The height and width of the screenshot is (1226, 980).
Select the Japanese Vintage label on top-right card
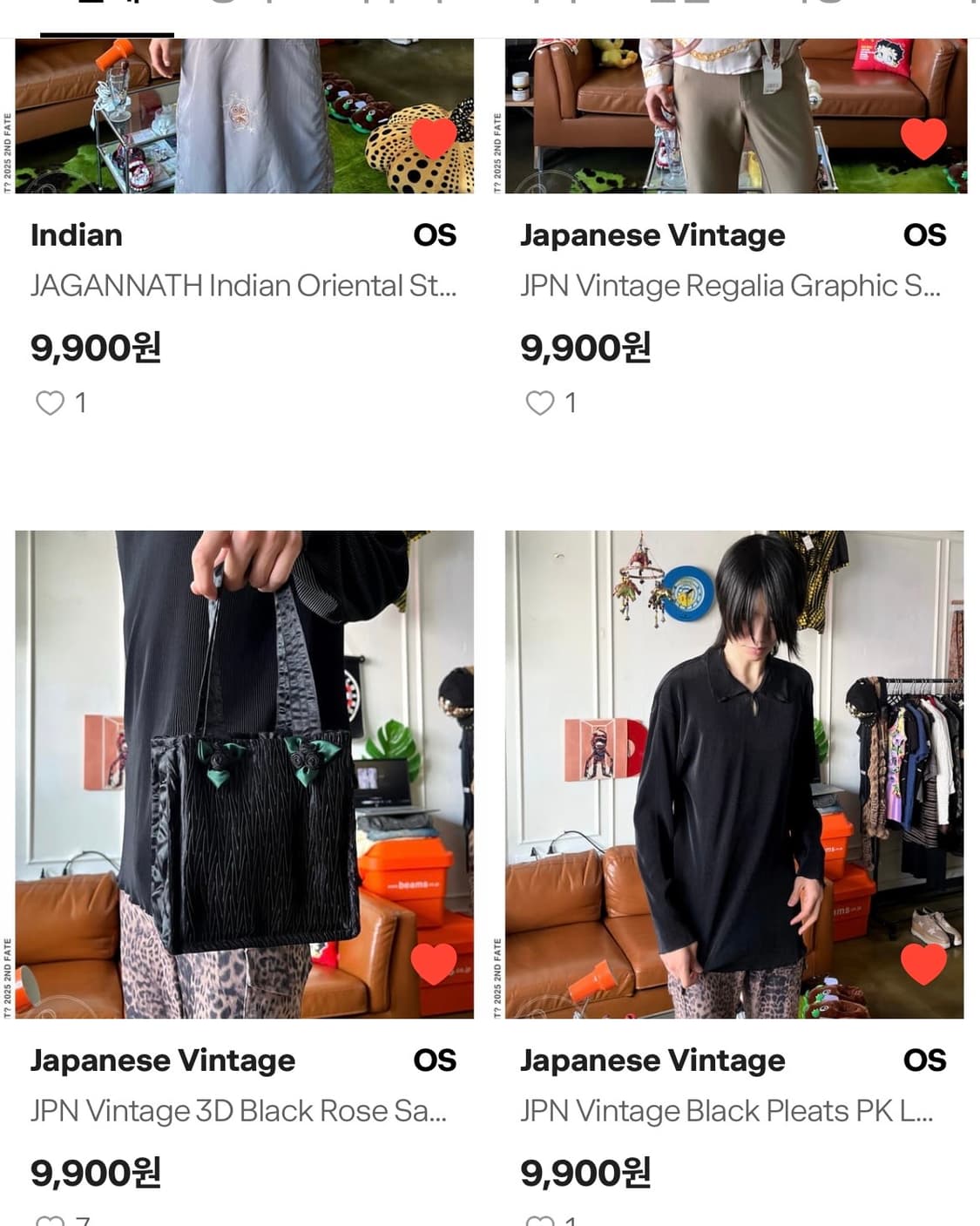point(653,234)
